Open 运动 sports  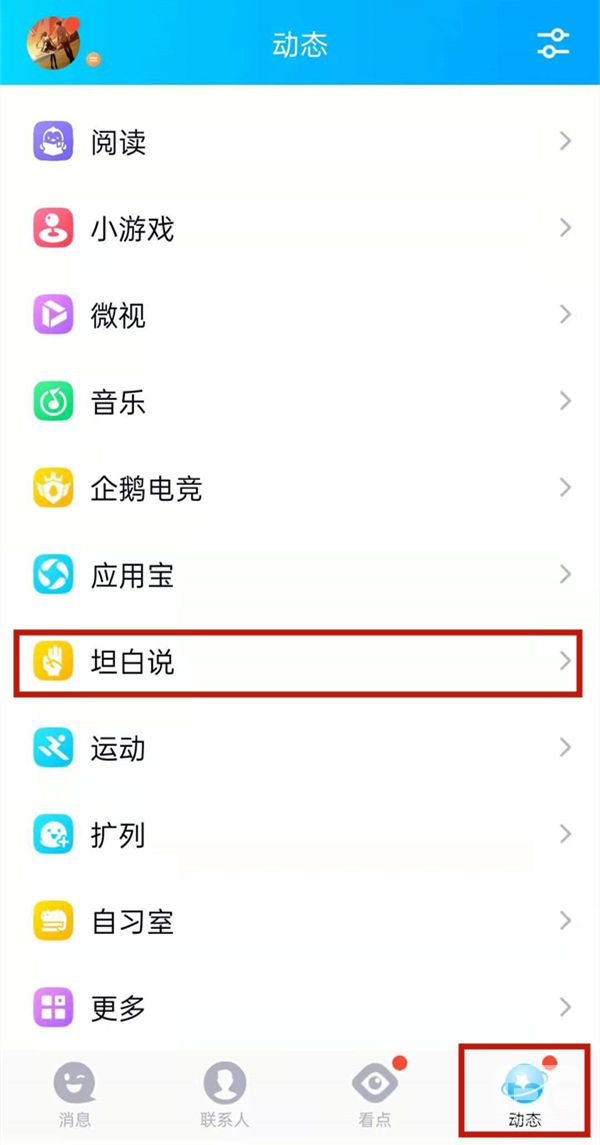[300, 747]
